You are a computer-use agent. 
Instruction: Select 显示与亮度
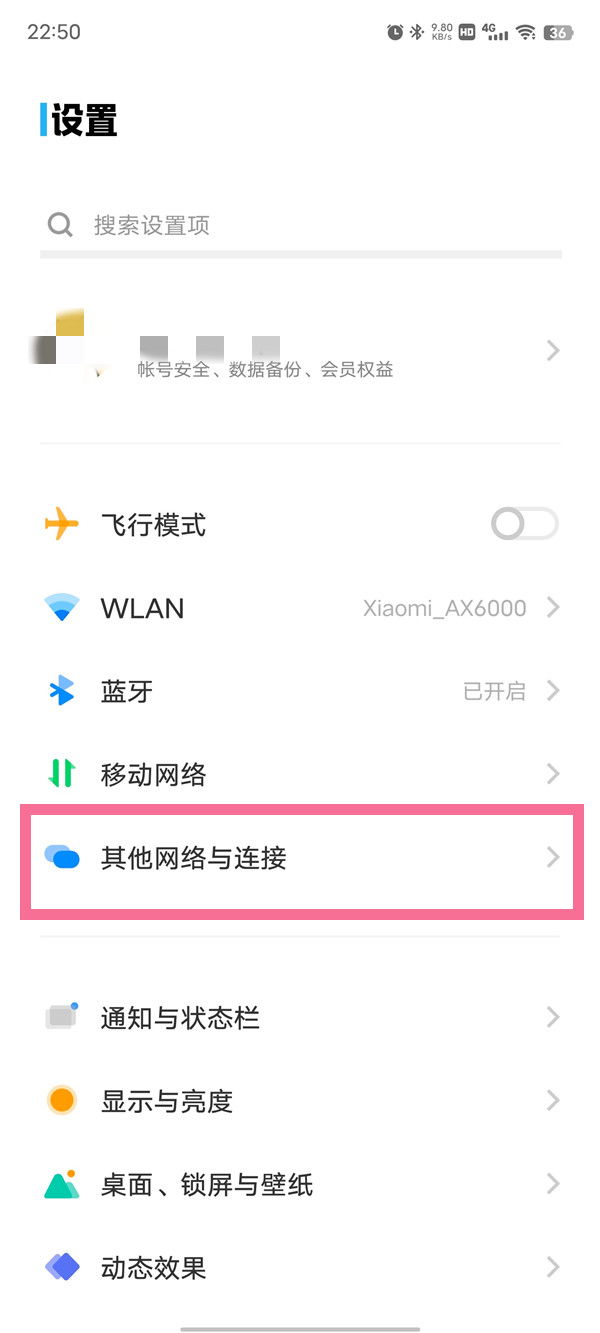(300, 1101)
